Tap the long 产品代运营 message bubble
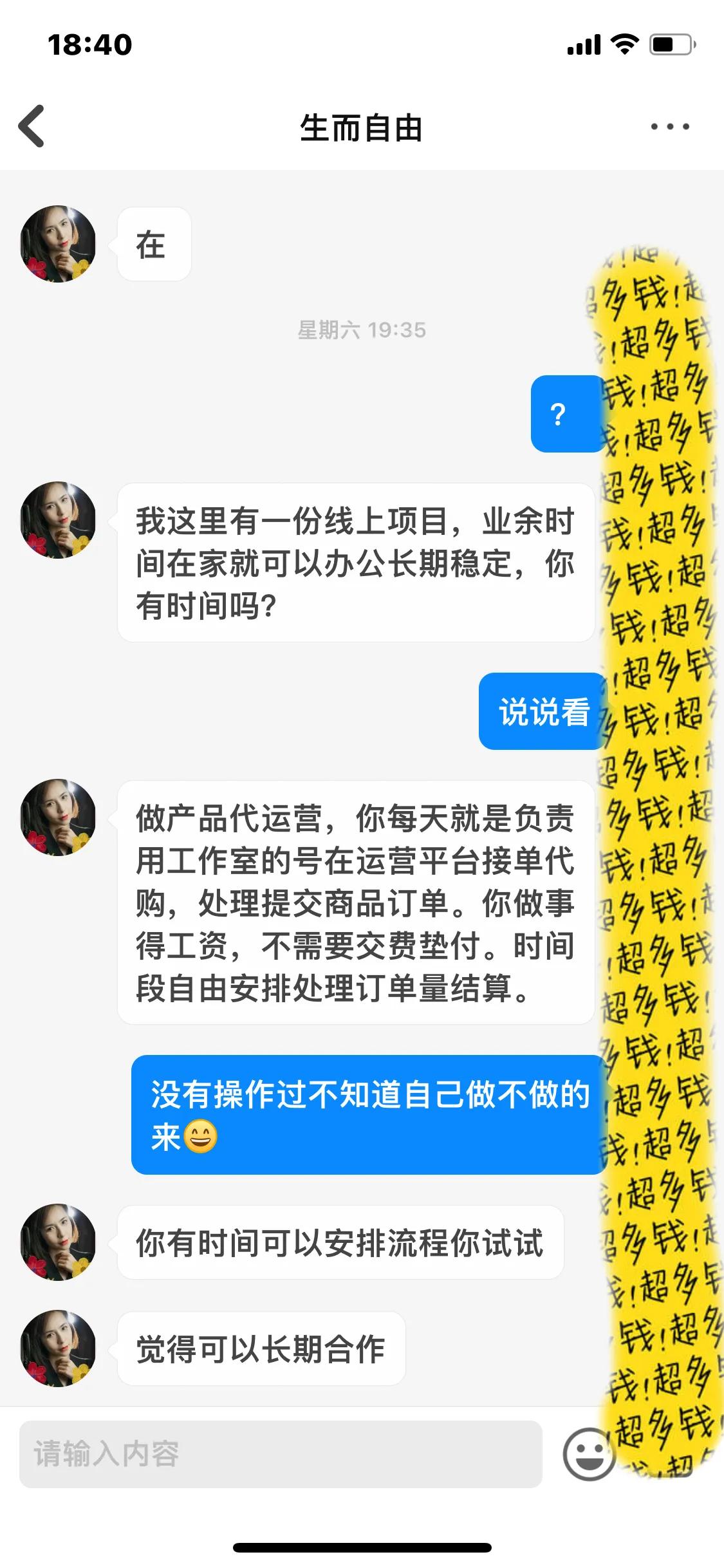This screenshot has width=724, height=1568. tap(354, 901)
